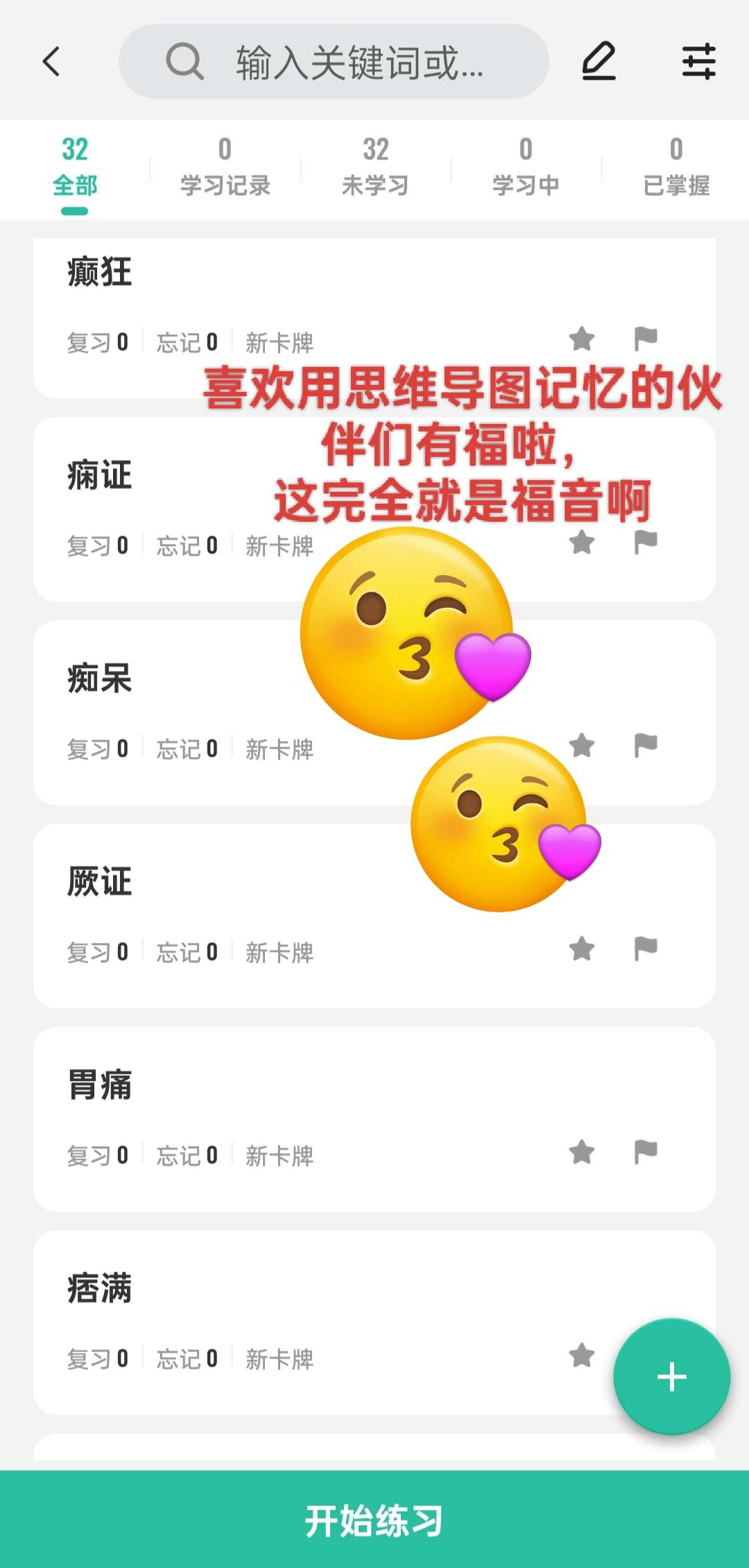The height and width of the screenshot is (1568, 749).
Task: Open the edit pencil icon
Action: [599, 62]
